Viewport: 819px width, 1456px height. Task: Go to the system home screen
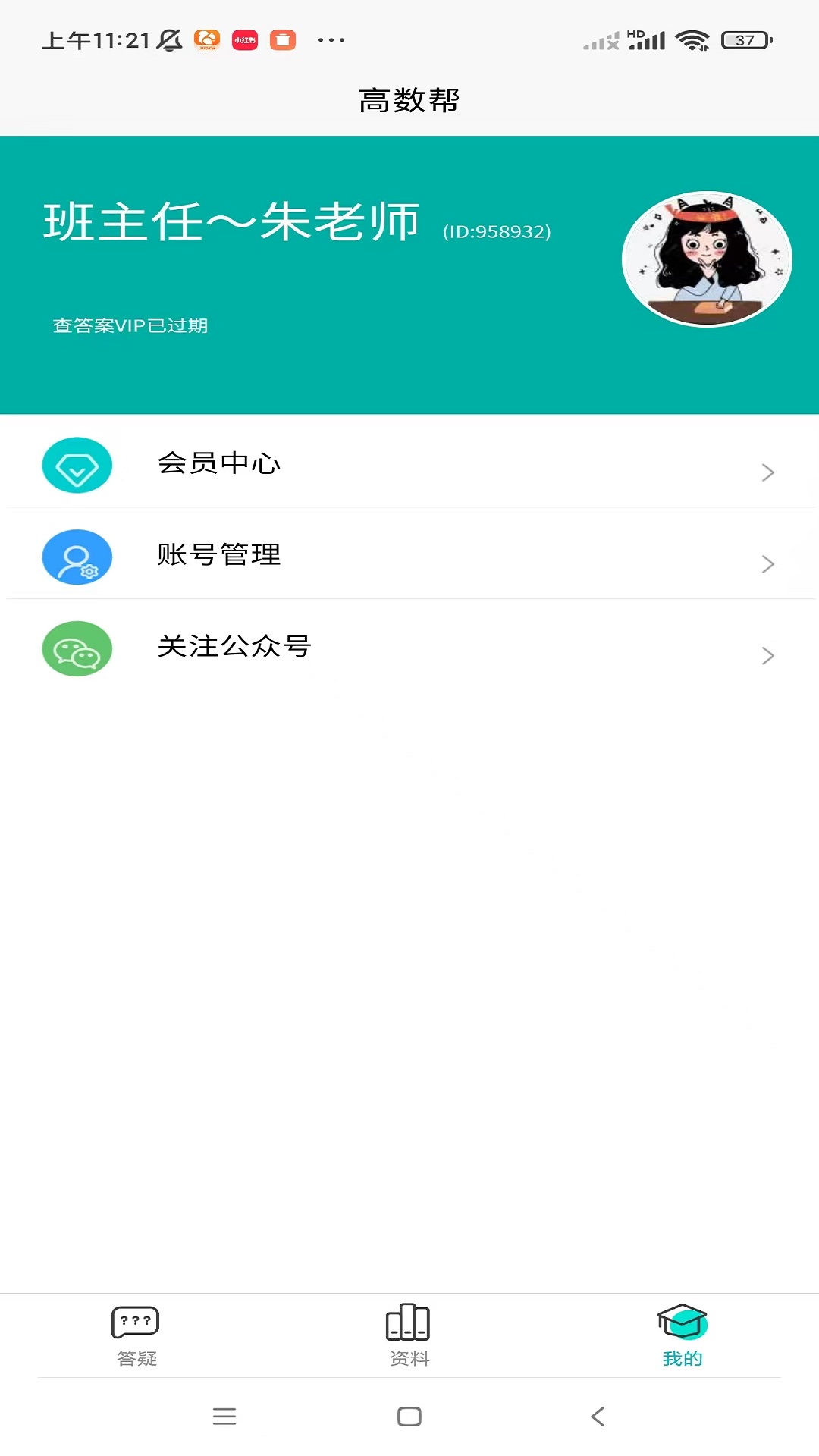409,1416
